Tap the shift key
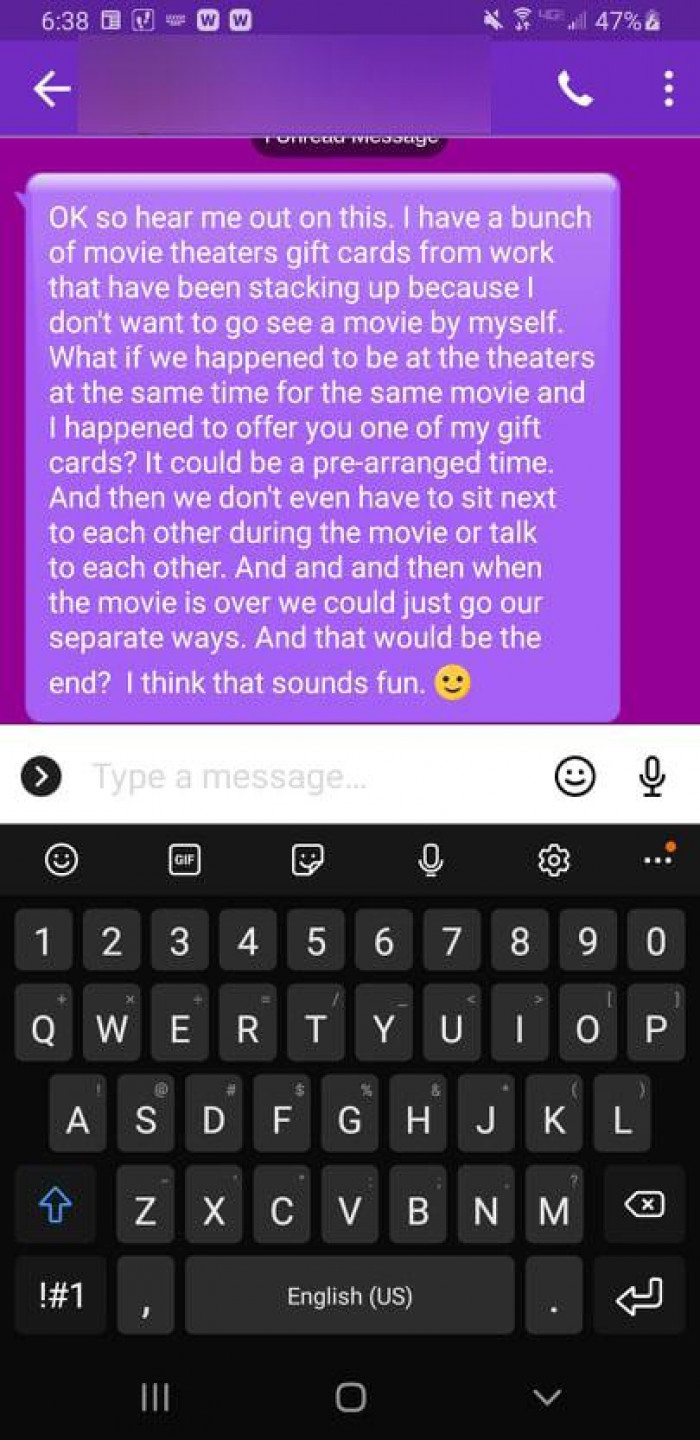700x1440 pixels. [x=55, y=1208]
